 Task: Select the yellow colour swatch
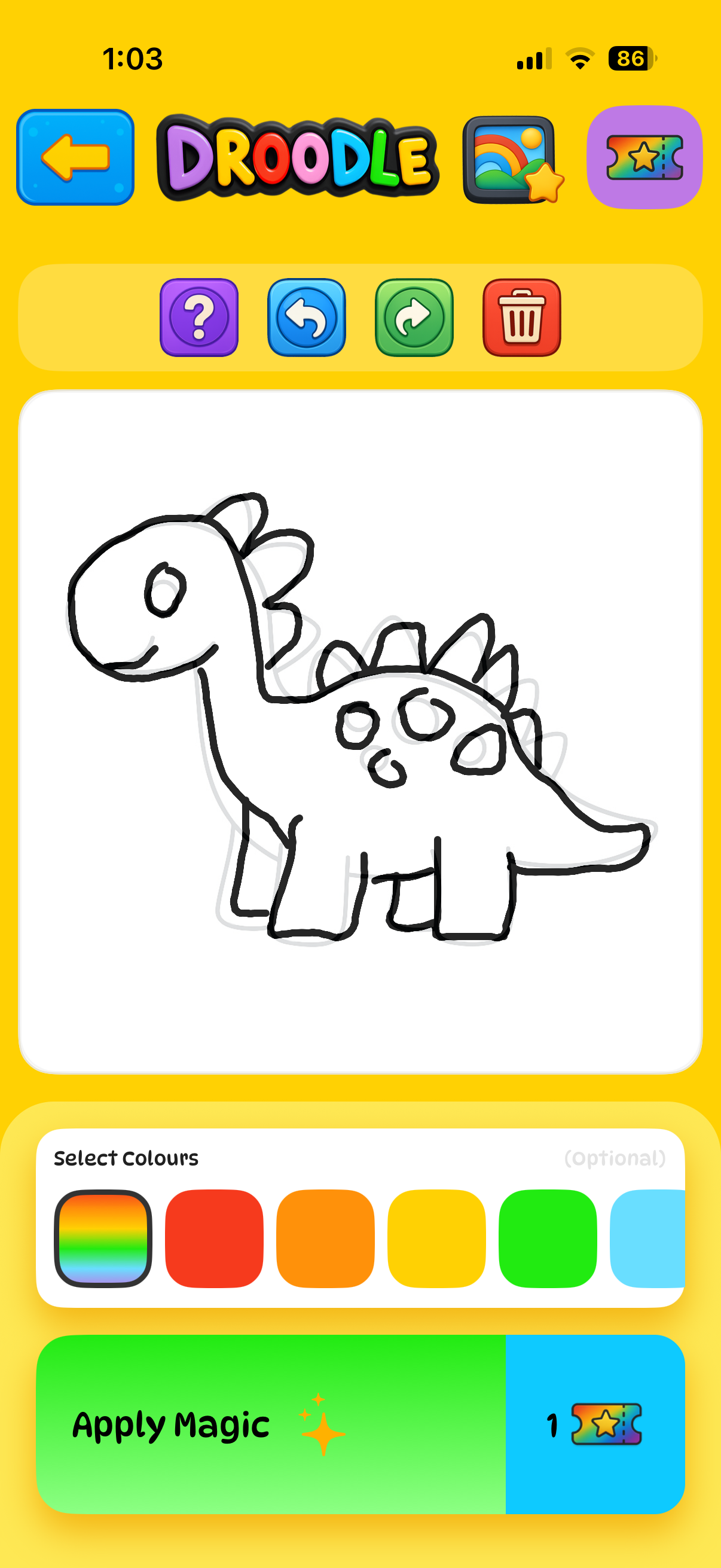436,1238
